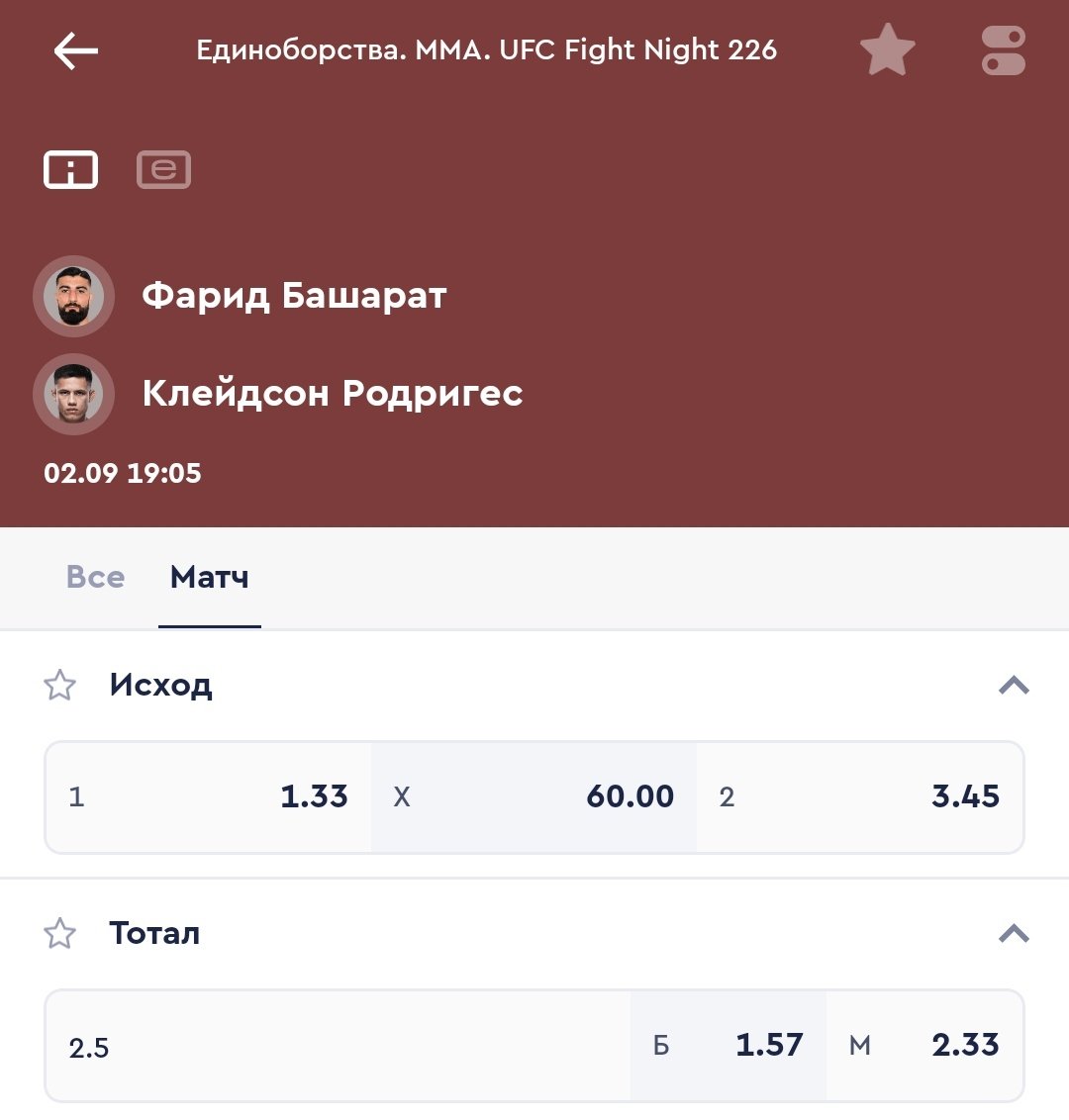The image size is (1069, 1120).
Task: Add this fight to favorites
Action: (887, 50)
